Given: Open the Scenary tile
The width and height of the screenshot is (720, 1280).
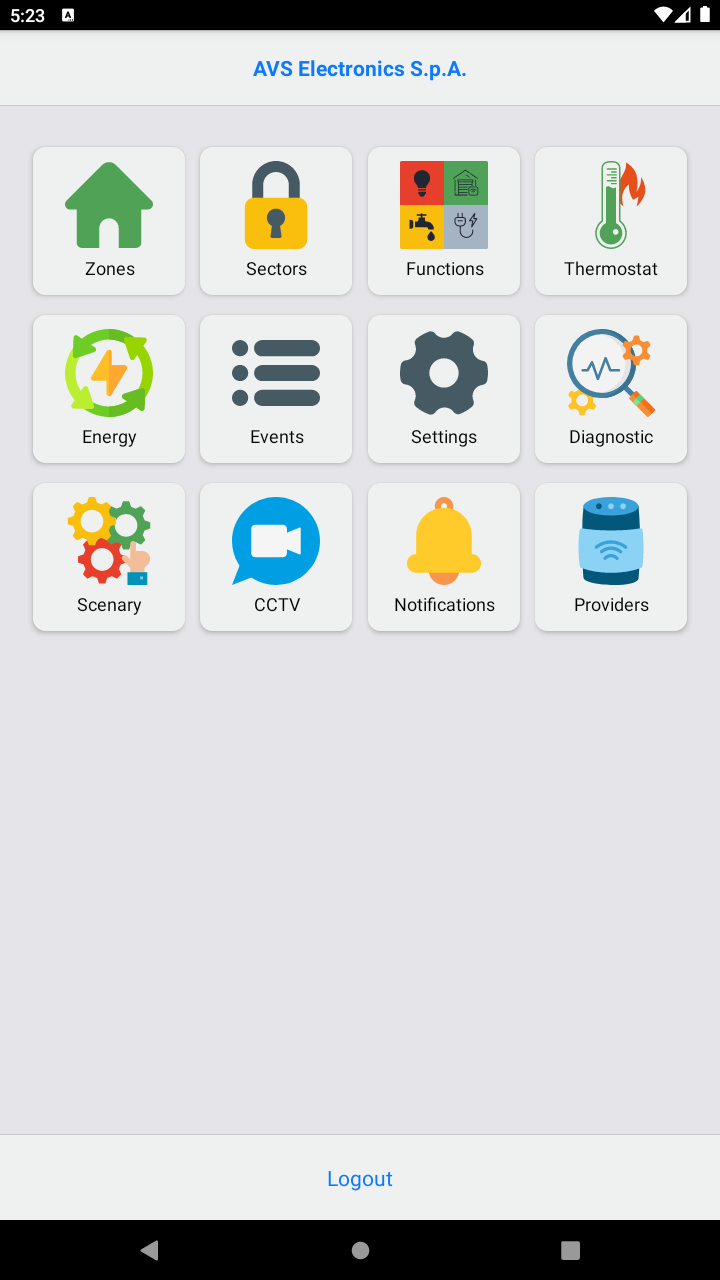Looking at the screenshot, I should (109, 557).
